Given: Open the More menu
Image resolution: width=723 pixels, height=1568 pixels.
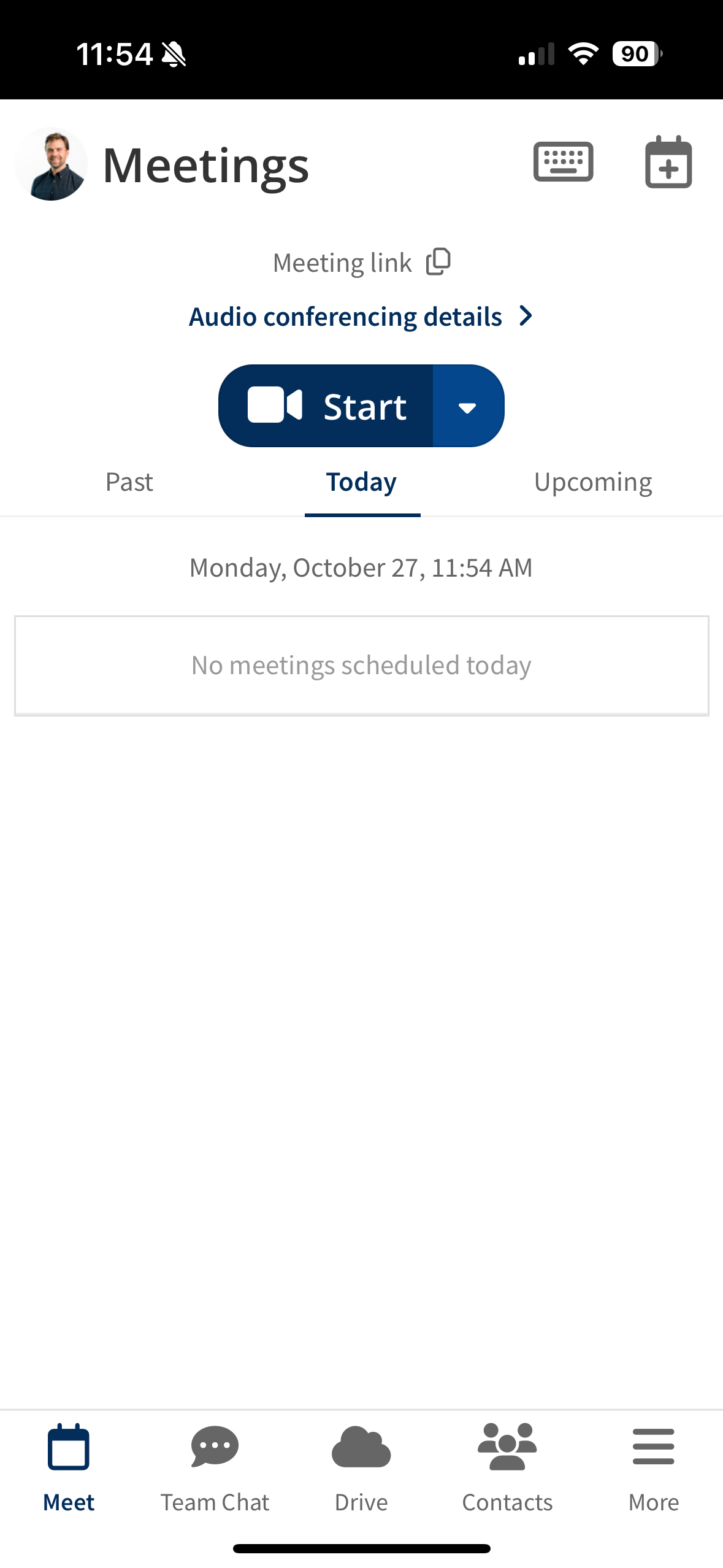Looking at the screenshot, I should pos(654,1468).
